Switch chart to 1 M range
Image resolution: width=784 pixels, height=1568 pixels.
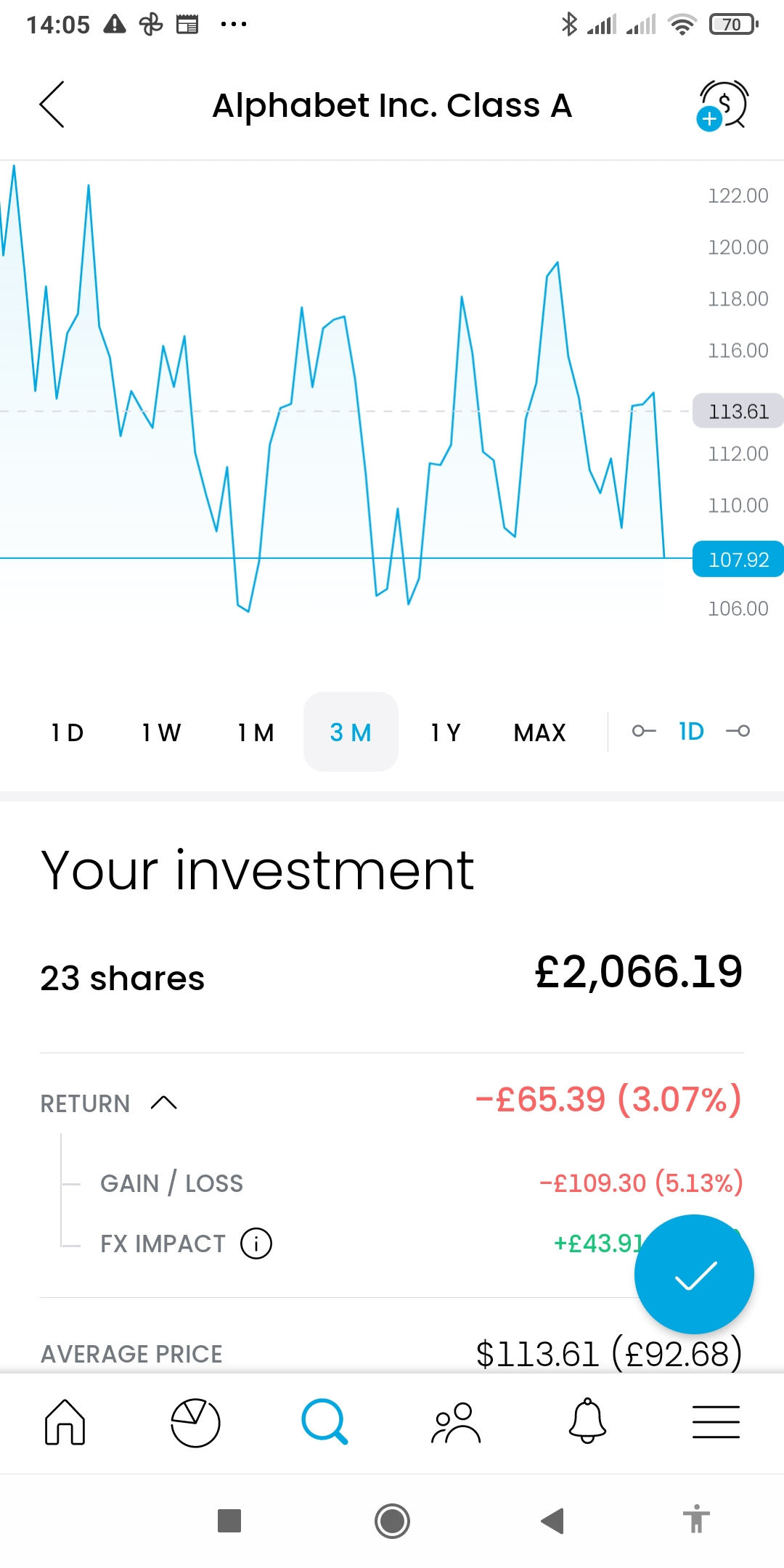pos(256,732)
